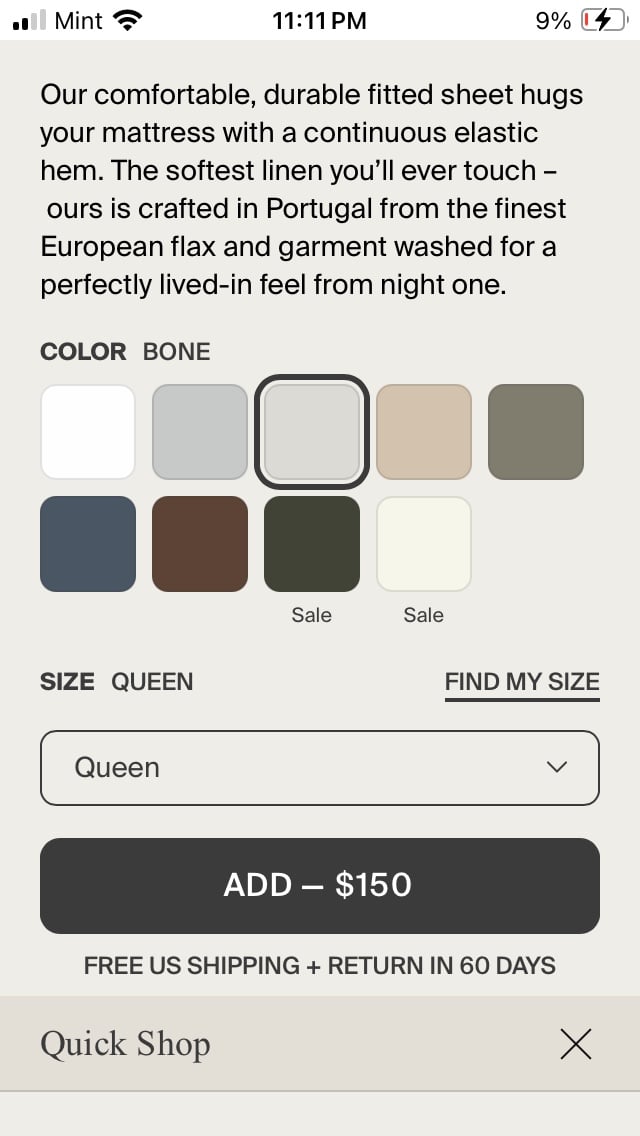
Task: Pick the brown color swatch
Action: tap(200, 544)
